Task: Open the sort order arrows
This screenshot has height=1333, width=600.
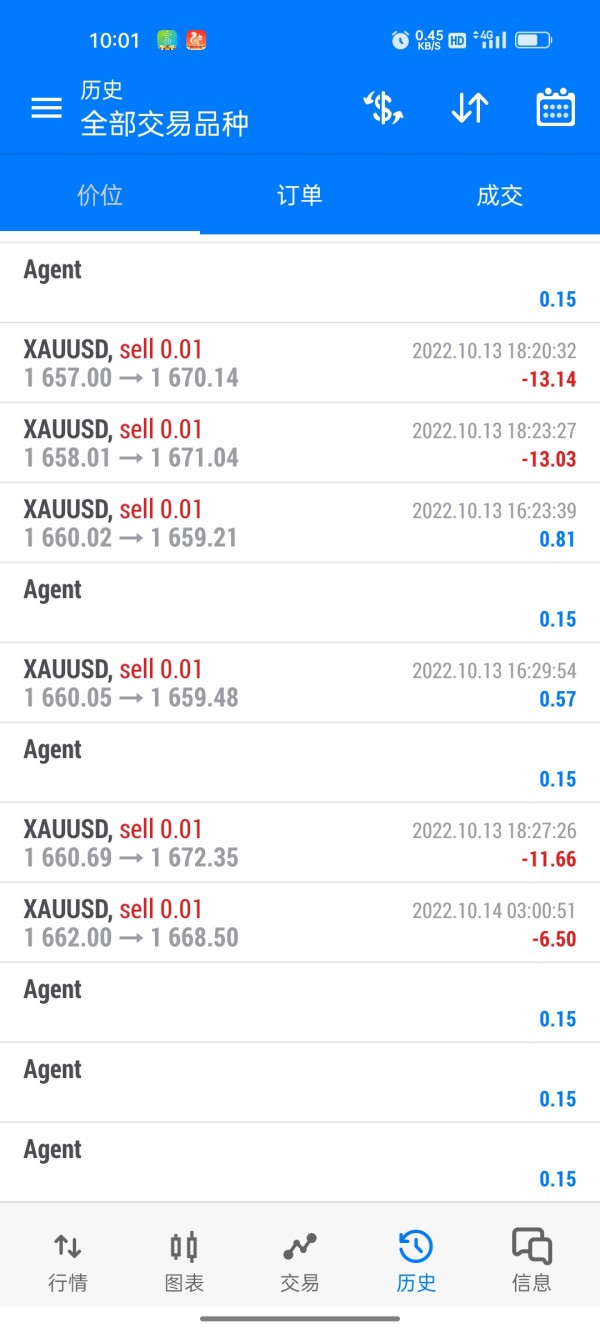Action: coord(469,108)
